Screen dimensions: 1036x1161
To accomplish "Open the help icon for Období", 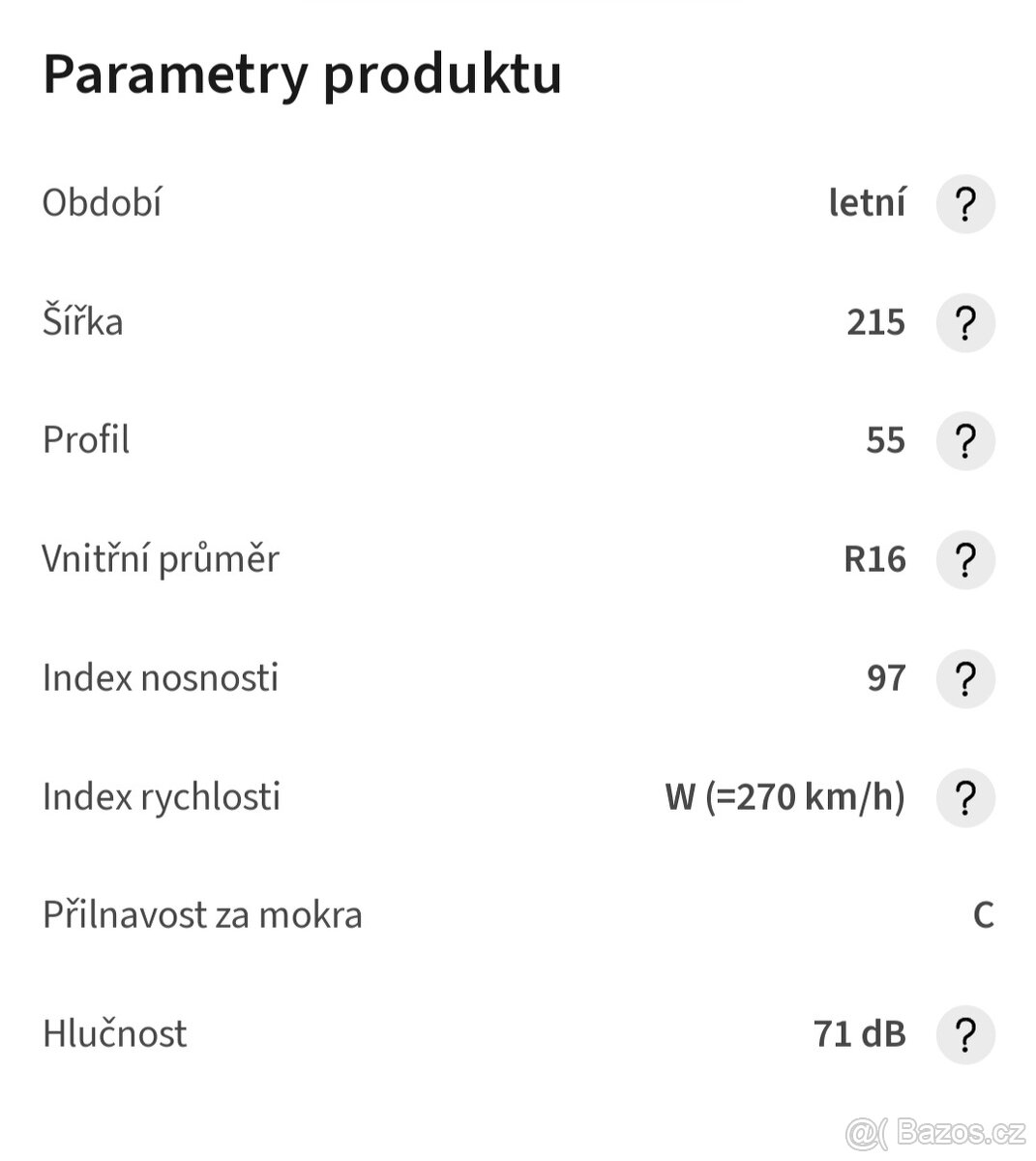I will [x=964, y=204].
